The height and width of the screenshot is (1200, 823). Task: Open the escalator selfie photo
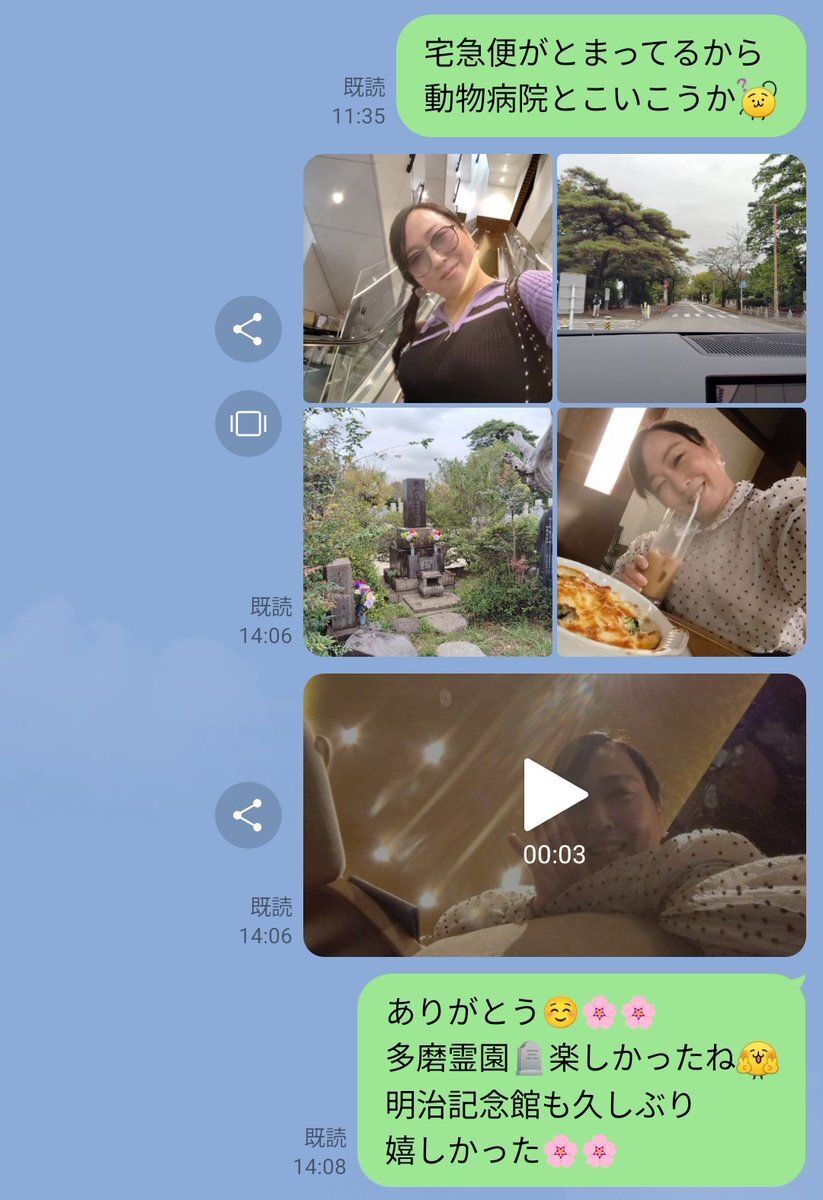[x=428, y=278]
